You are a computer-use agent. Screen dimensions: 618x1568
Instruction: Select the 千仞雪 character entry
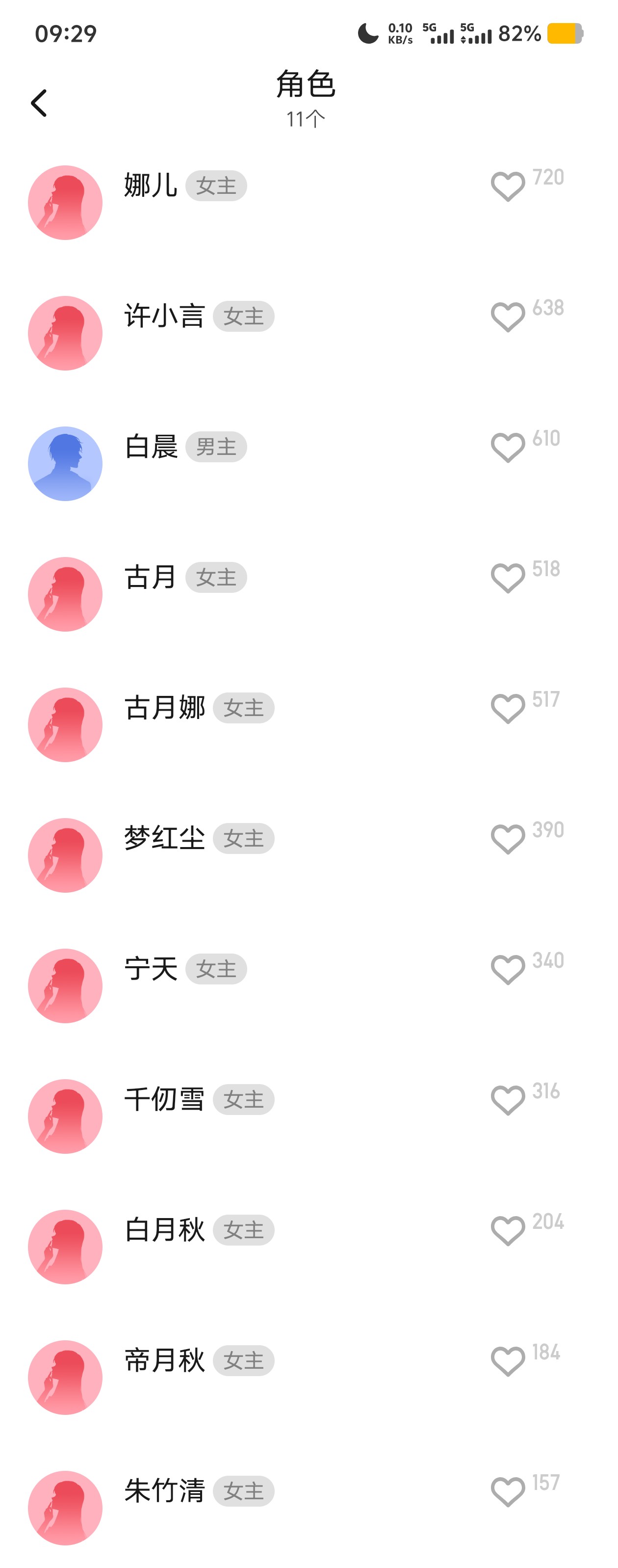click(x=164, y=1100)
